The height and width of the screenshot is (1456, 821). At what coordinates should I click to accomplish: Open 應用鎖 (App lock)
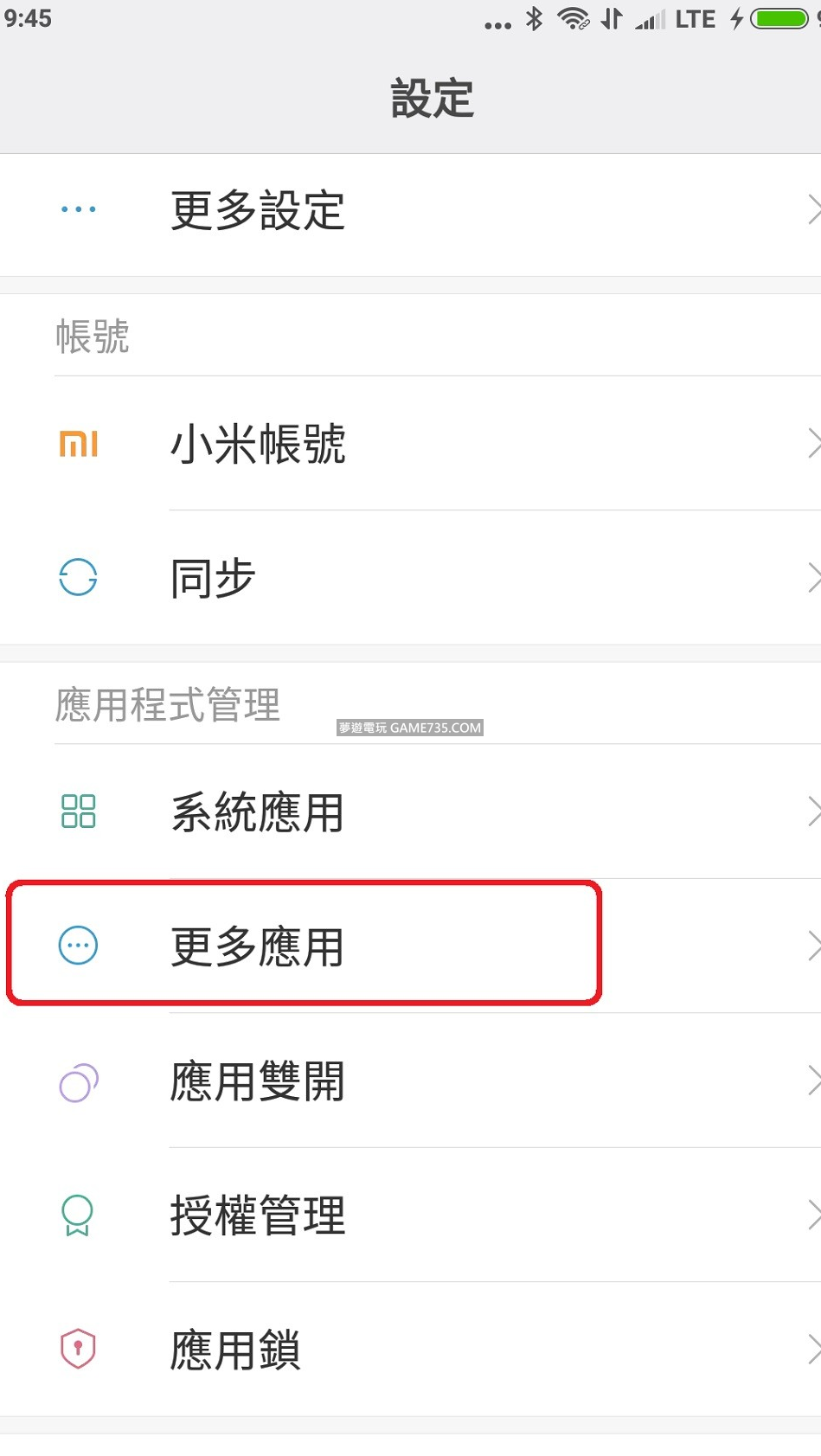tap(235, 1350)
